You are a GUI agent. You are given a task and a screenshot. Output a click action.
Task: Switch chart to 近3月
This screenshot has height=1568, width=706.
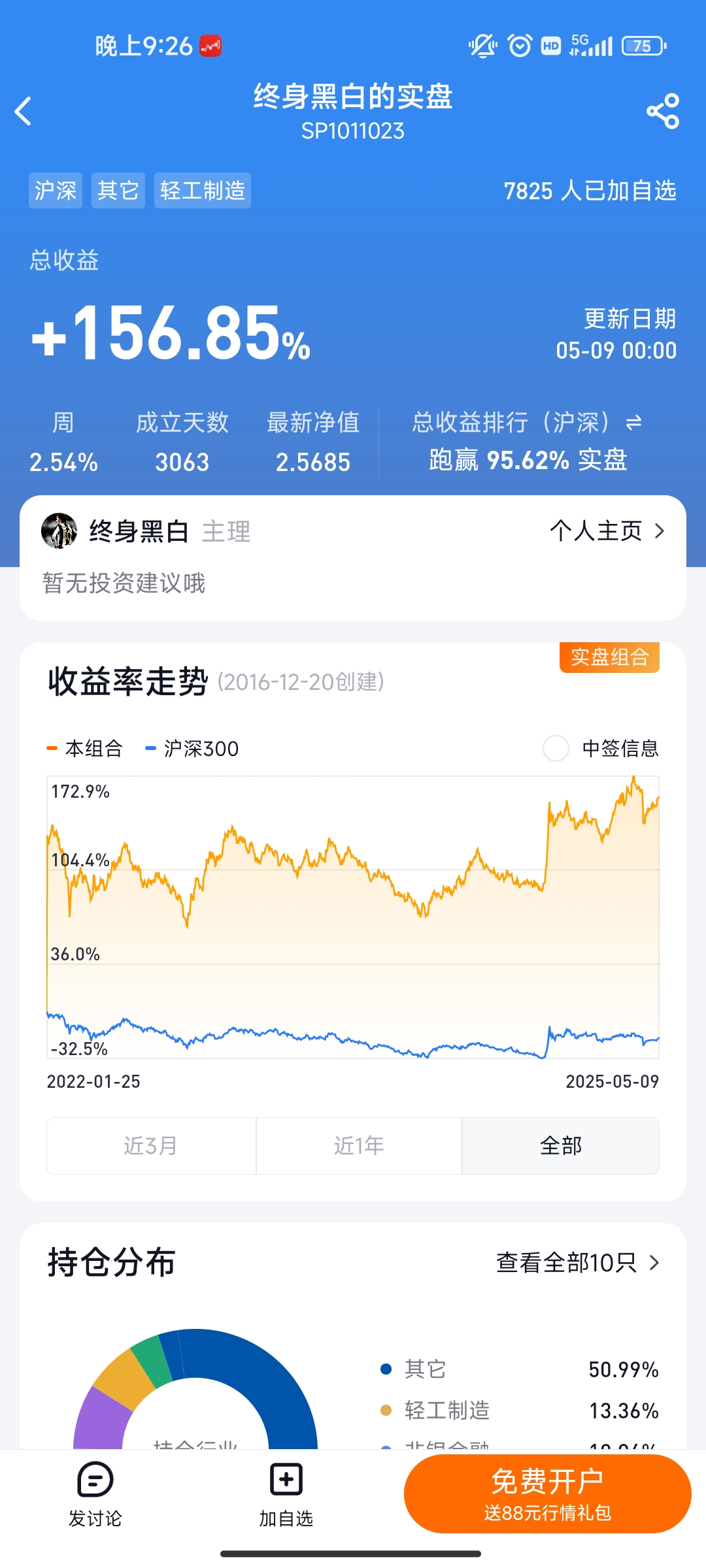(151, 1146)
